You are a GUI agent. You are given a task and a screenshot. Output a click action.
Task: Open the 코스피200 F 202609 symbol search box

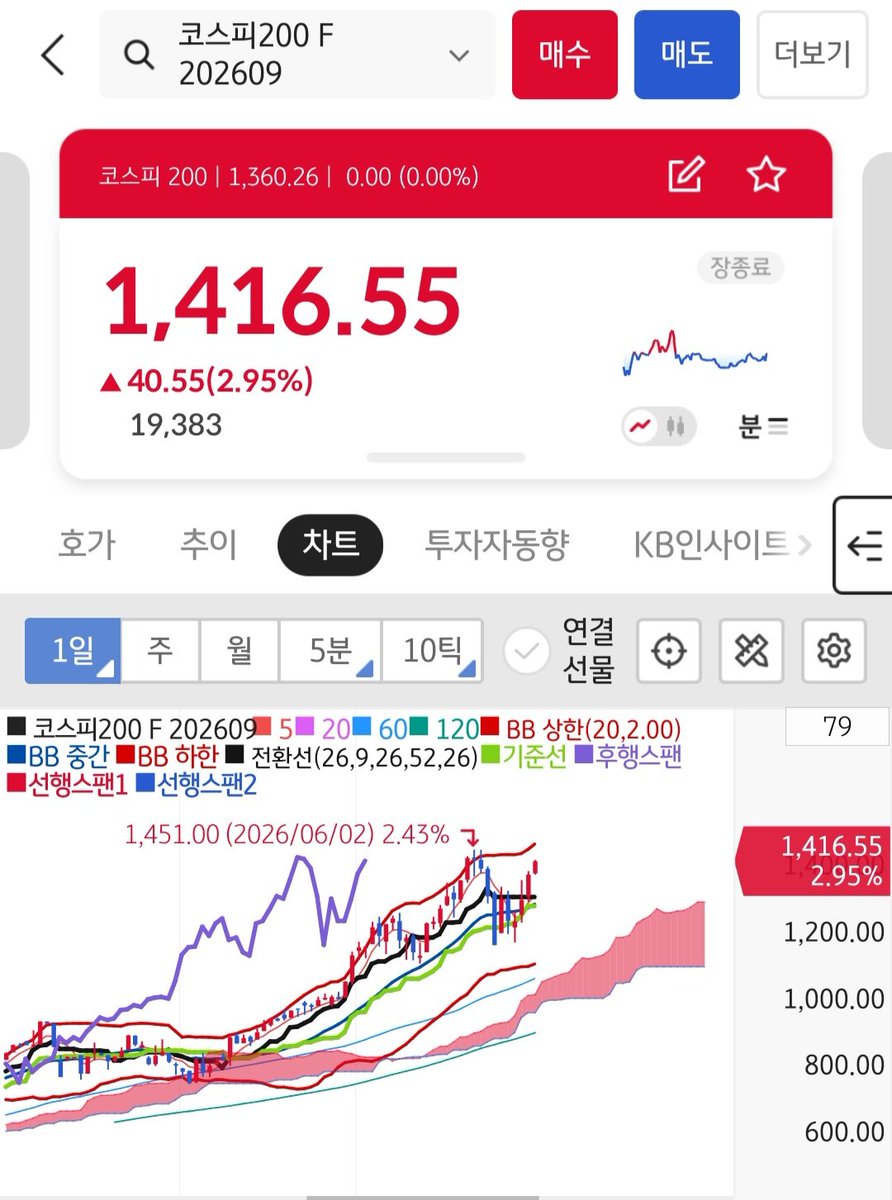point(297,55)
